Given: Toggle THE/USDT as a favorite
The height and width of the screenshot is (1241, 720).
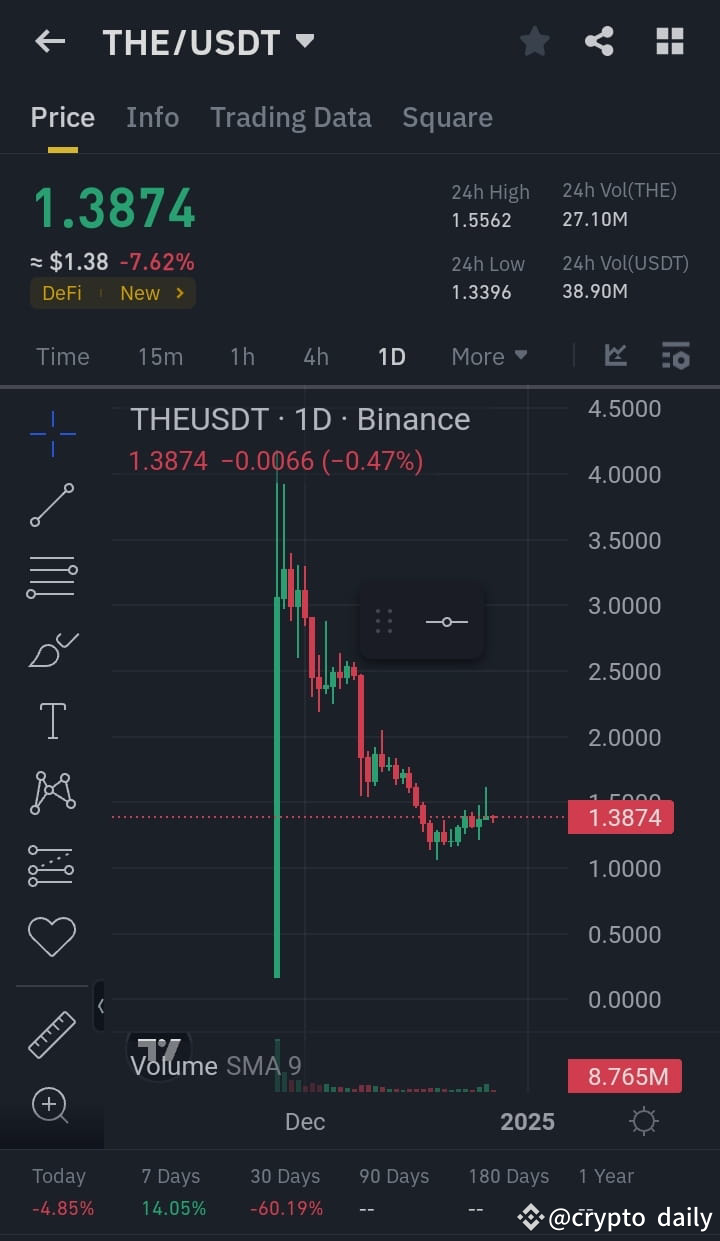Looking at the screenshot, I should tap(534, 41).
